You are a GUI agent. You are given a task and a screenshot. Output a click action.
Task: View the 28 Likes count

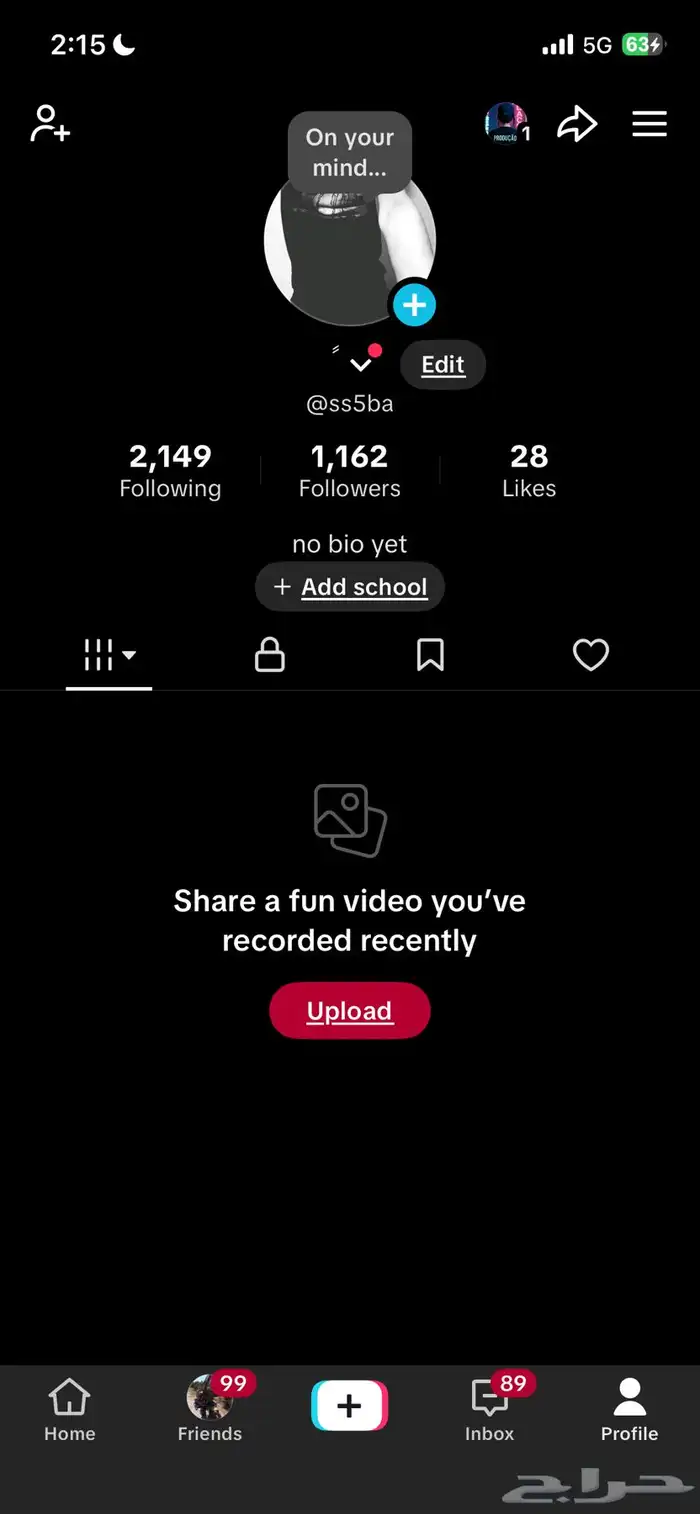click(529, 470)
